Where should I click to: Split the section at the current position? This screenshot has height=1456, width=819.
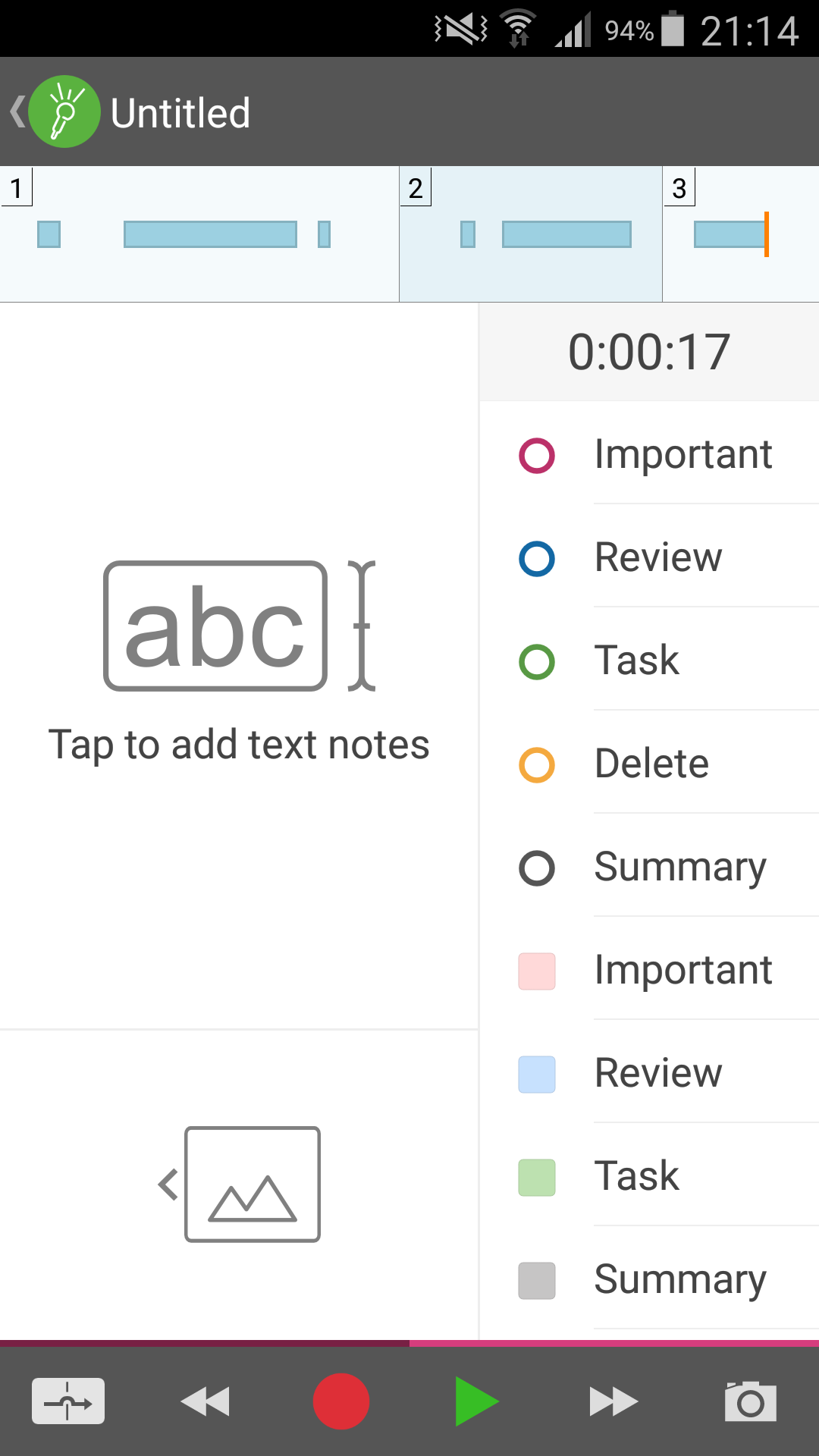(x=68, y=1401)
